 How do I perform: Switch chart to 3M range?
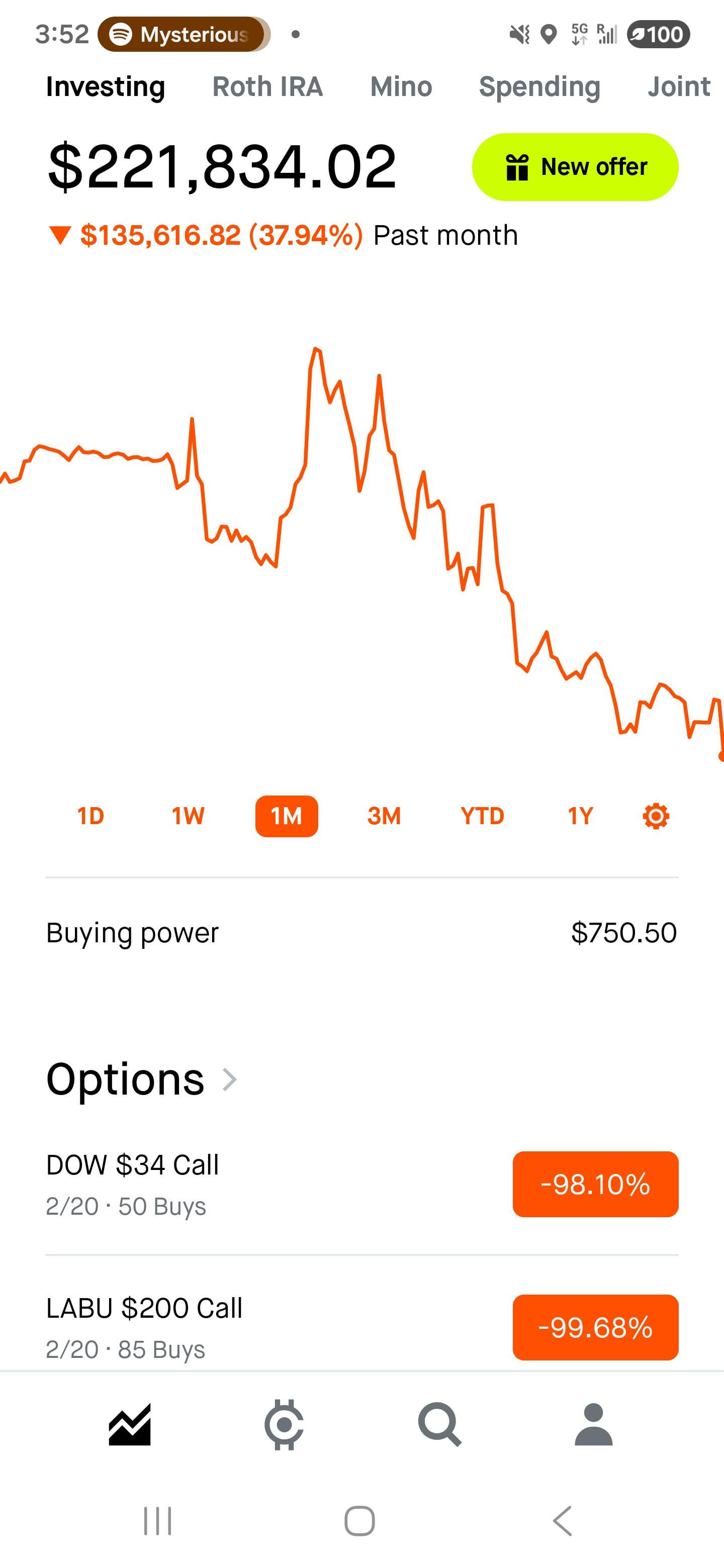(x=384, y=816)
